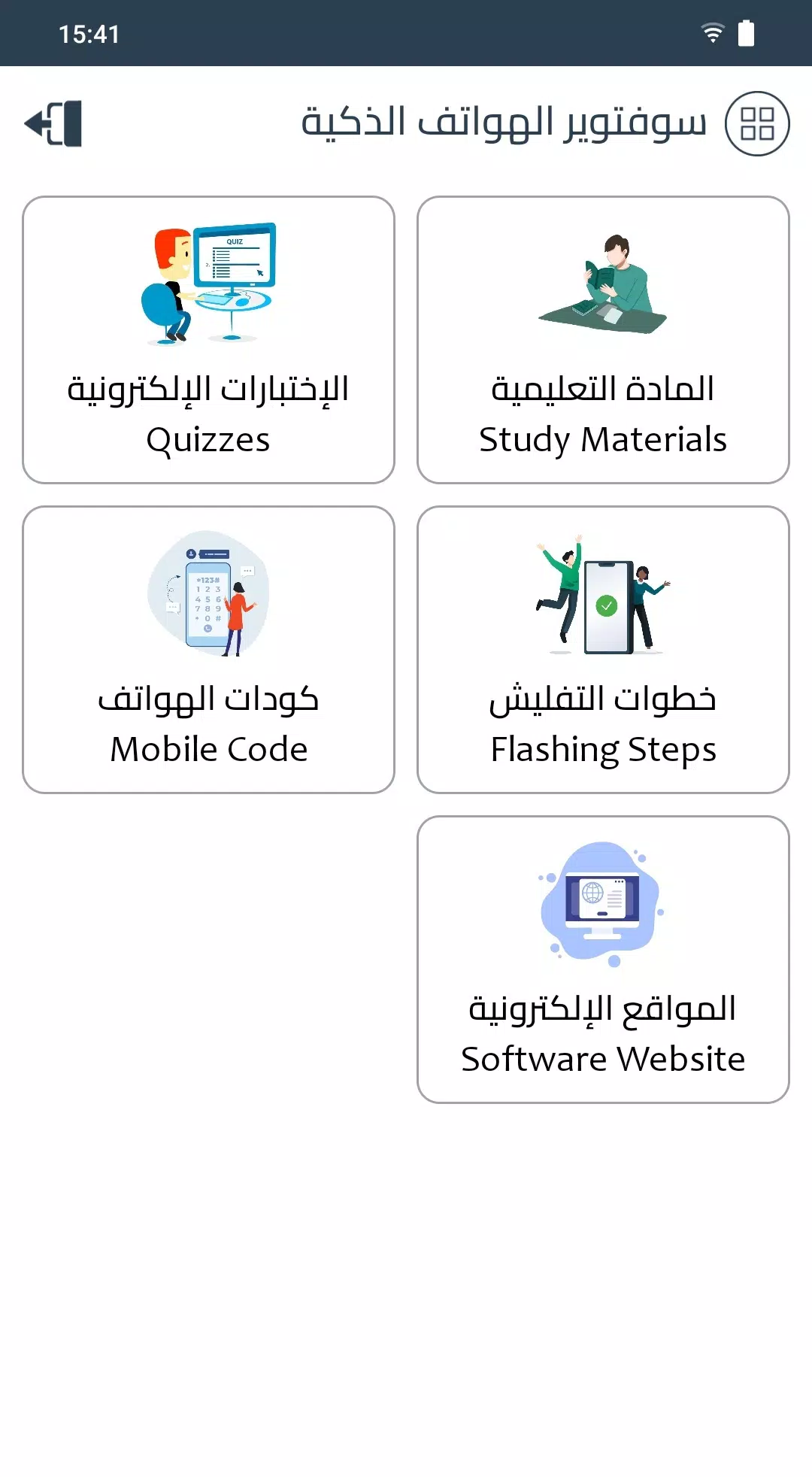View the Flashing Steps card
Screen dimensions: 812x1477
point(603,650)
